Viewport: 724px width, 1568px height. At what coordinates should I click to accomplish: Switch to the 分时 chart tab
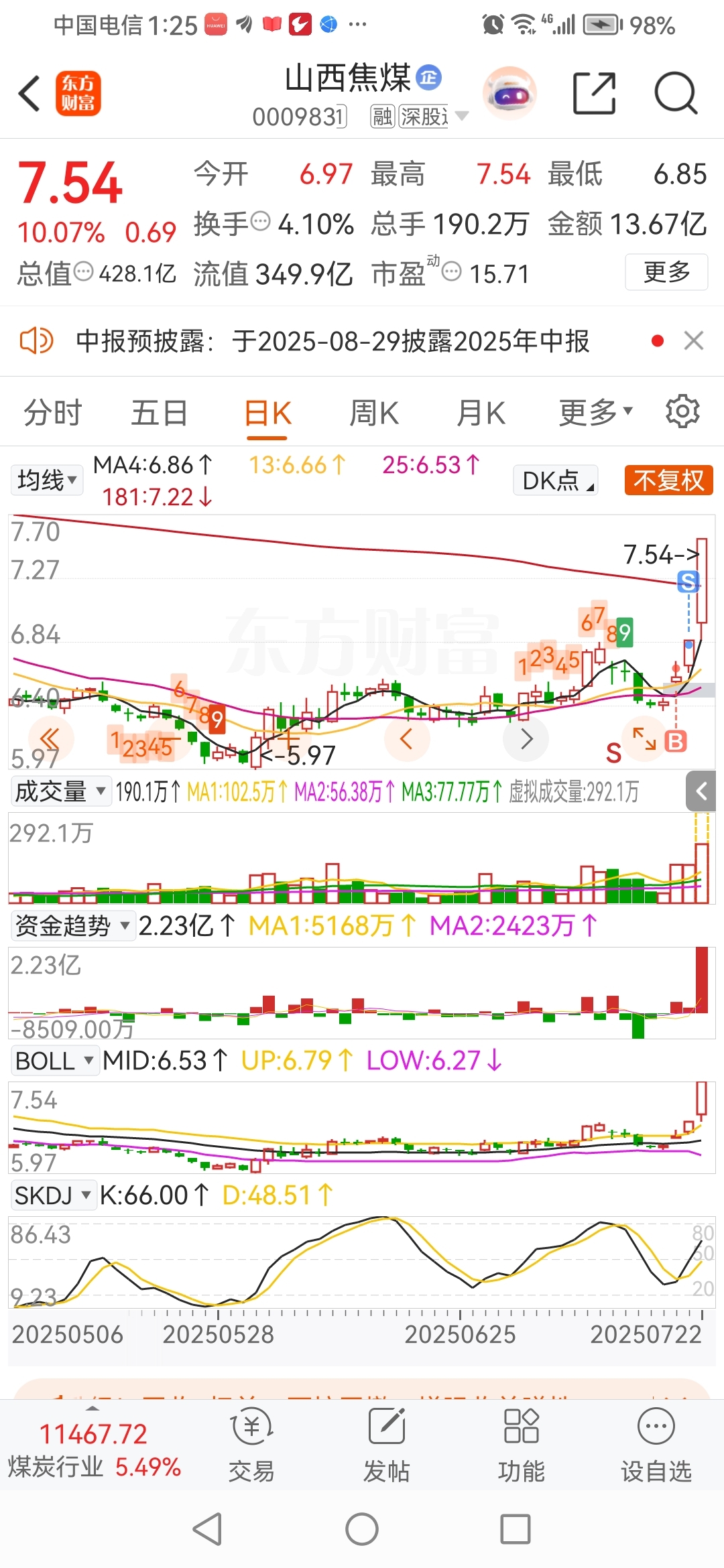(x=53, y=413)
